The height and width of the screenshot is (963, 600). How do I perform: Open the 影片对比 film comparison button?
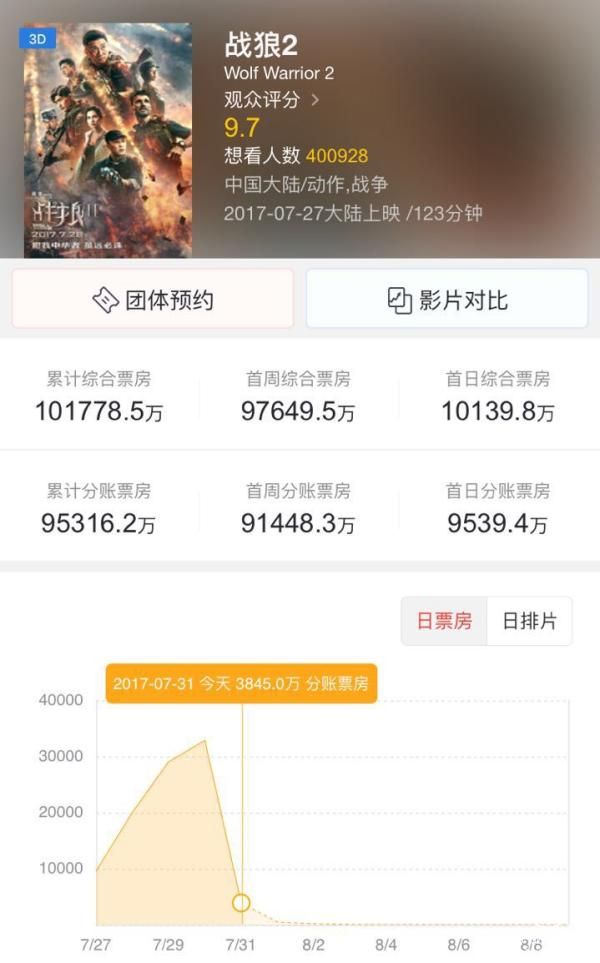click(446, 299)
